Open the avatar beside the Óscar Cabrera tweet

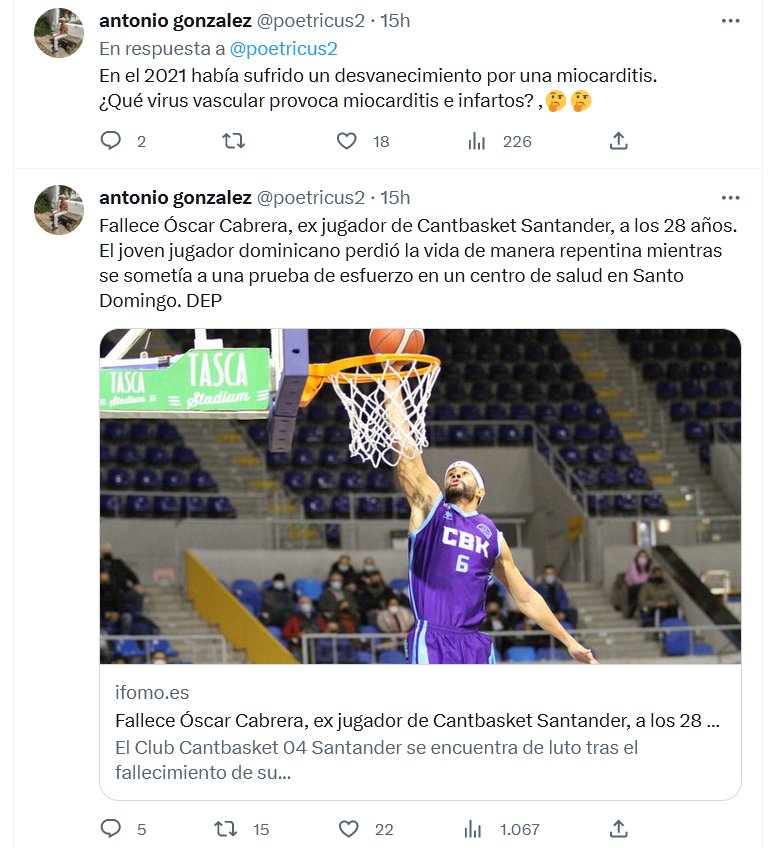click(59, 209)
